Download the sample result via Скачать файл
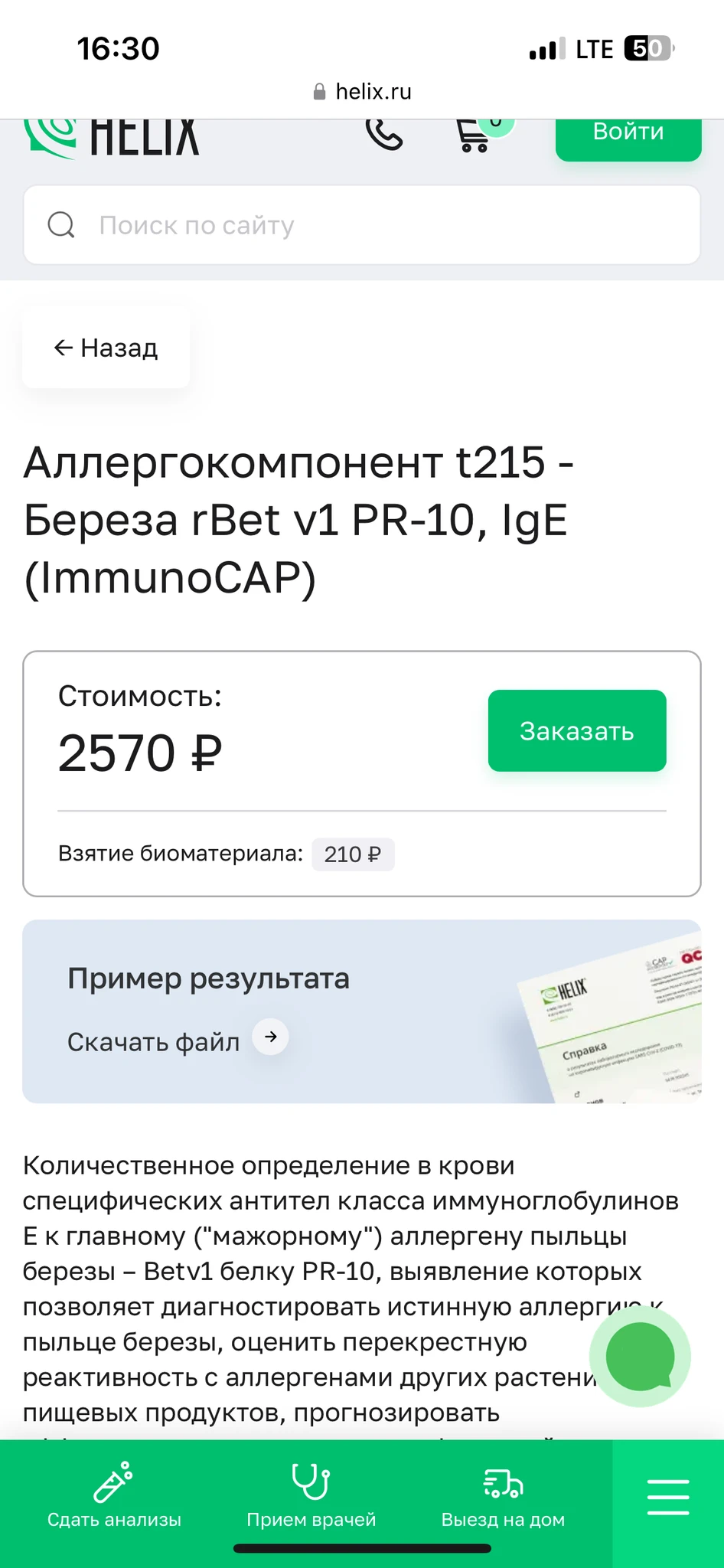The width and height of the screenshot is (724, 1568). coord(177,1040)
